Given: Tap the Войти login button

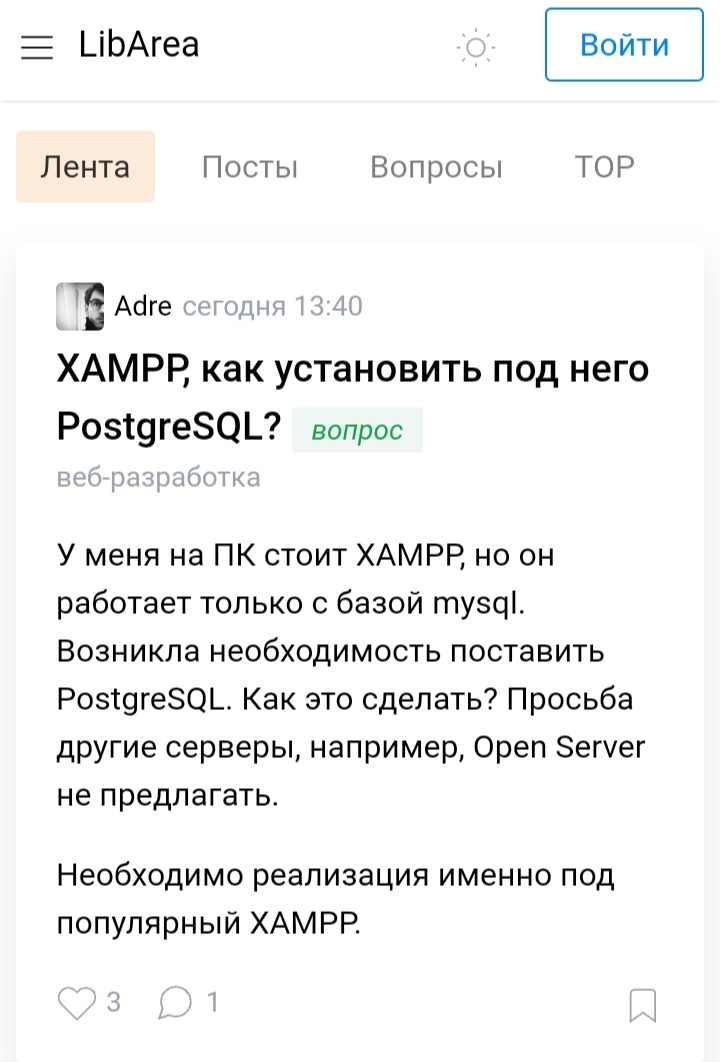Looking at the screenshot, I should pos(624,45).
